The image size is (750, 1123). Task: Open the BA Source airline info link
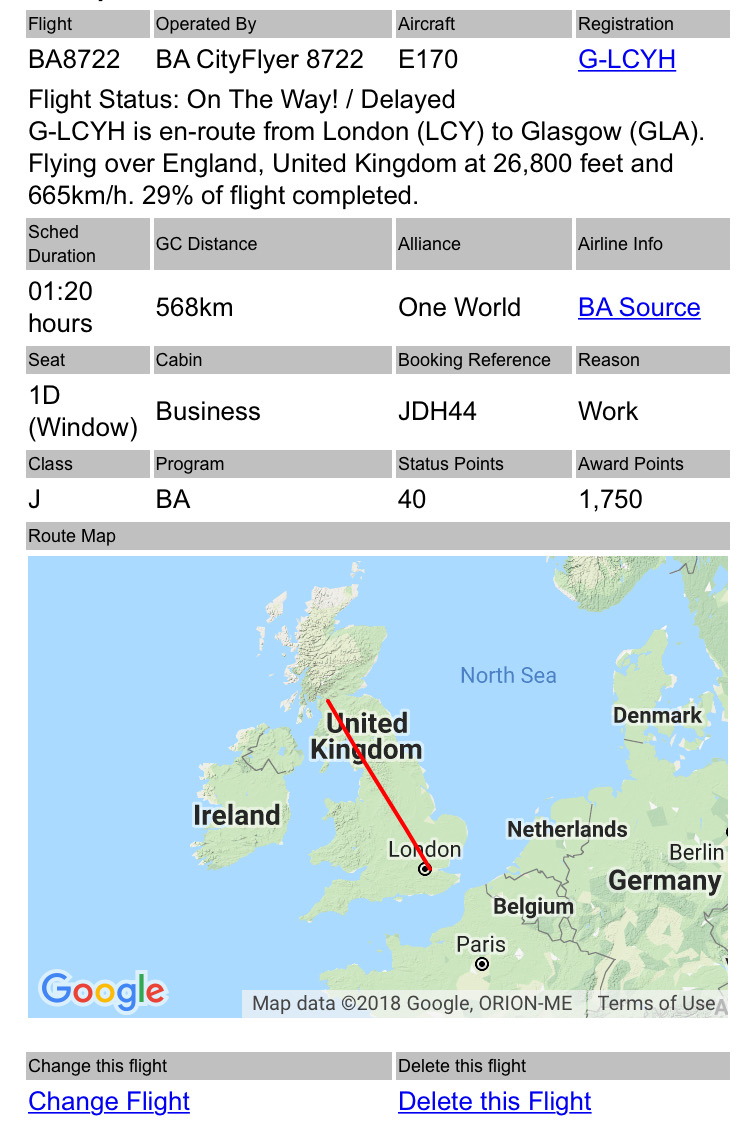point(639,307)
